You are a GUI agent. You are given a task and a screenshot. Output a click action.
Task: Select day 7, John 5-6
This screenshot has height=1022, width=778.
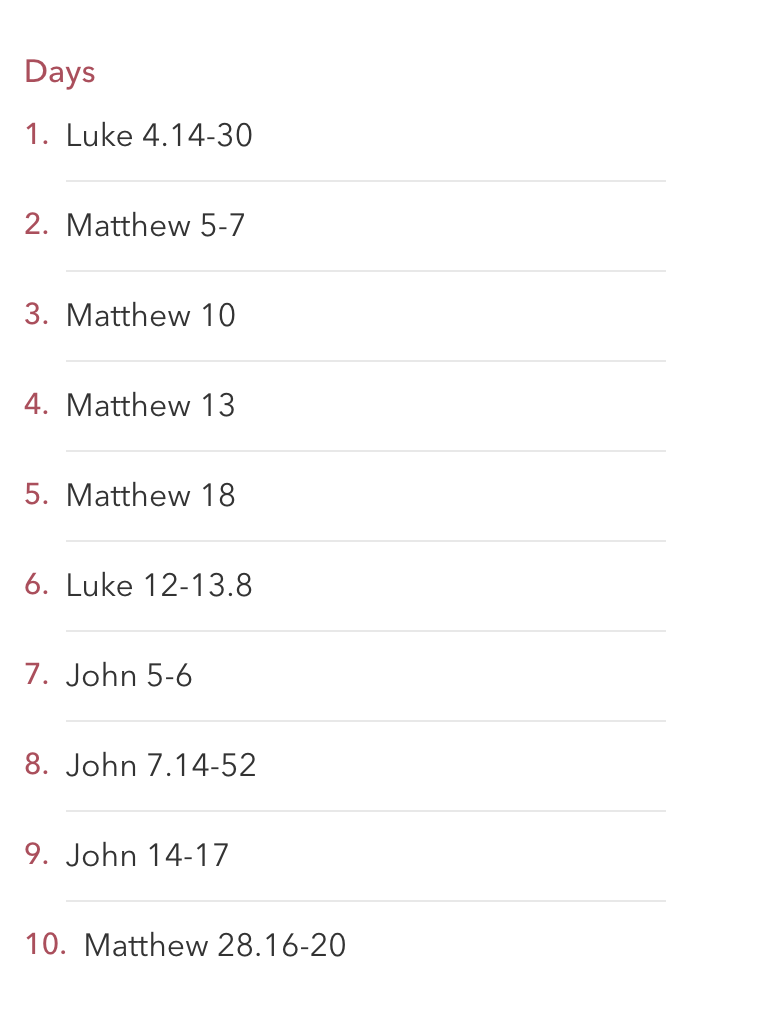[x=129, y=675]
